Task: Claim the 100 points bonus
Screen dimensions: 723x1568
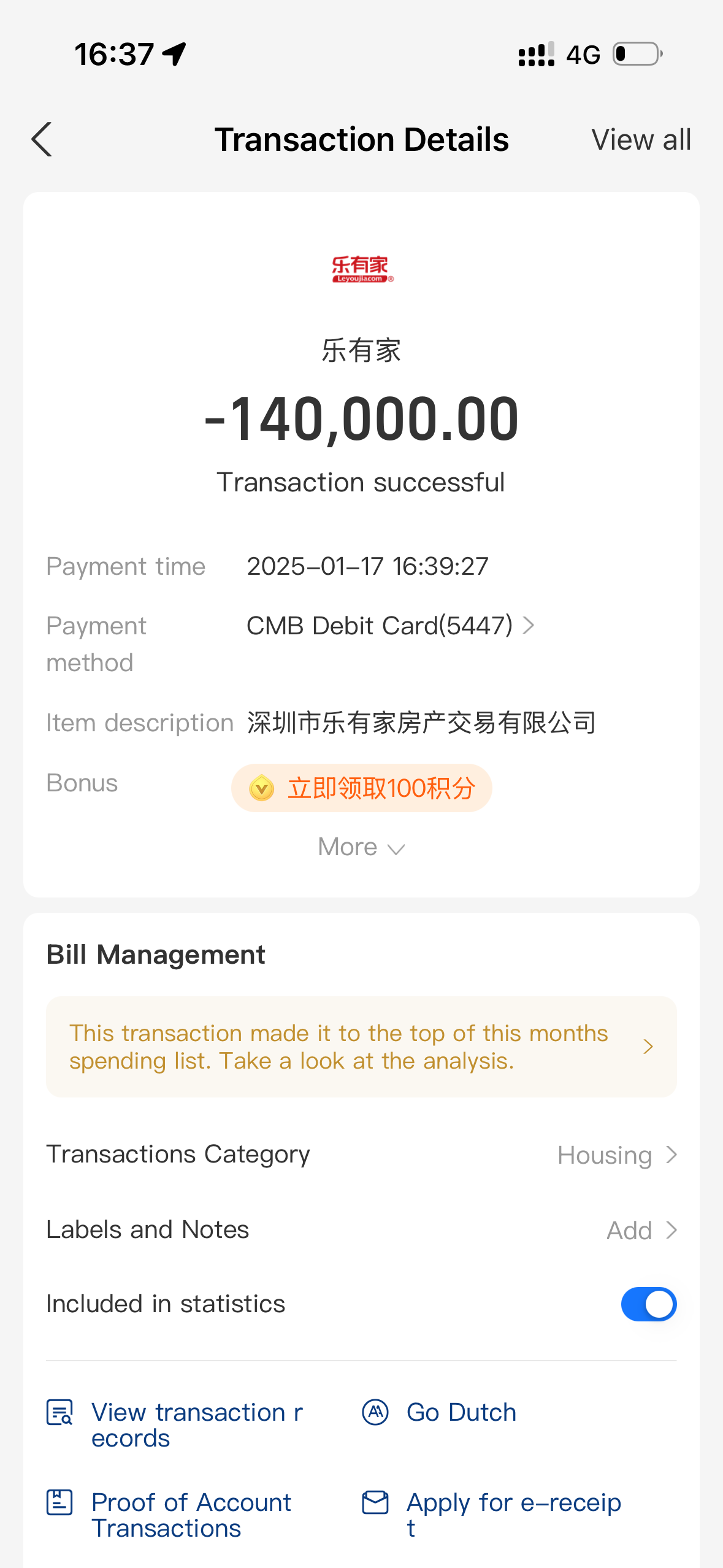Action: point(362,788)
